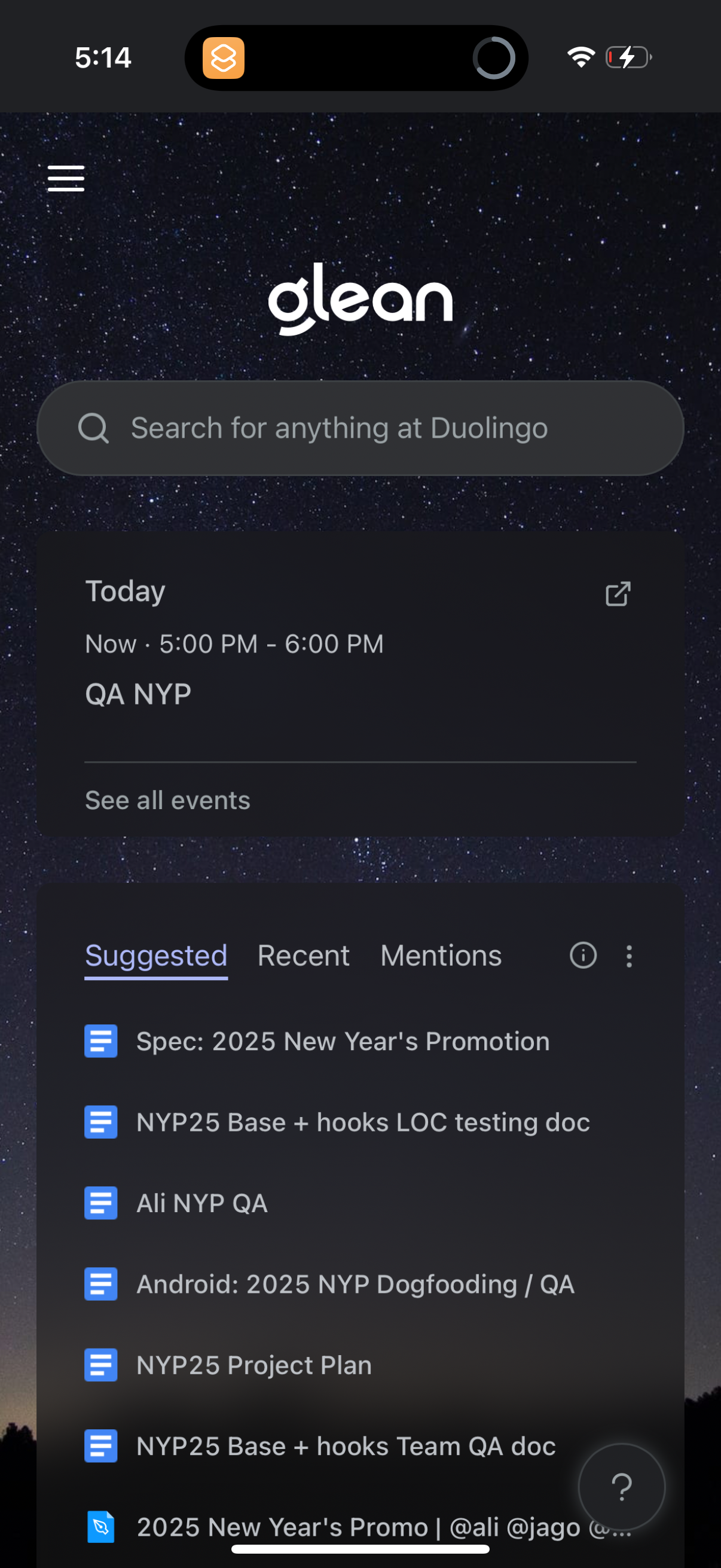This screenshot has height=1568, width=721.
Task: Open the three-dot overflow menu
Action: click(628, 956)
